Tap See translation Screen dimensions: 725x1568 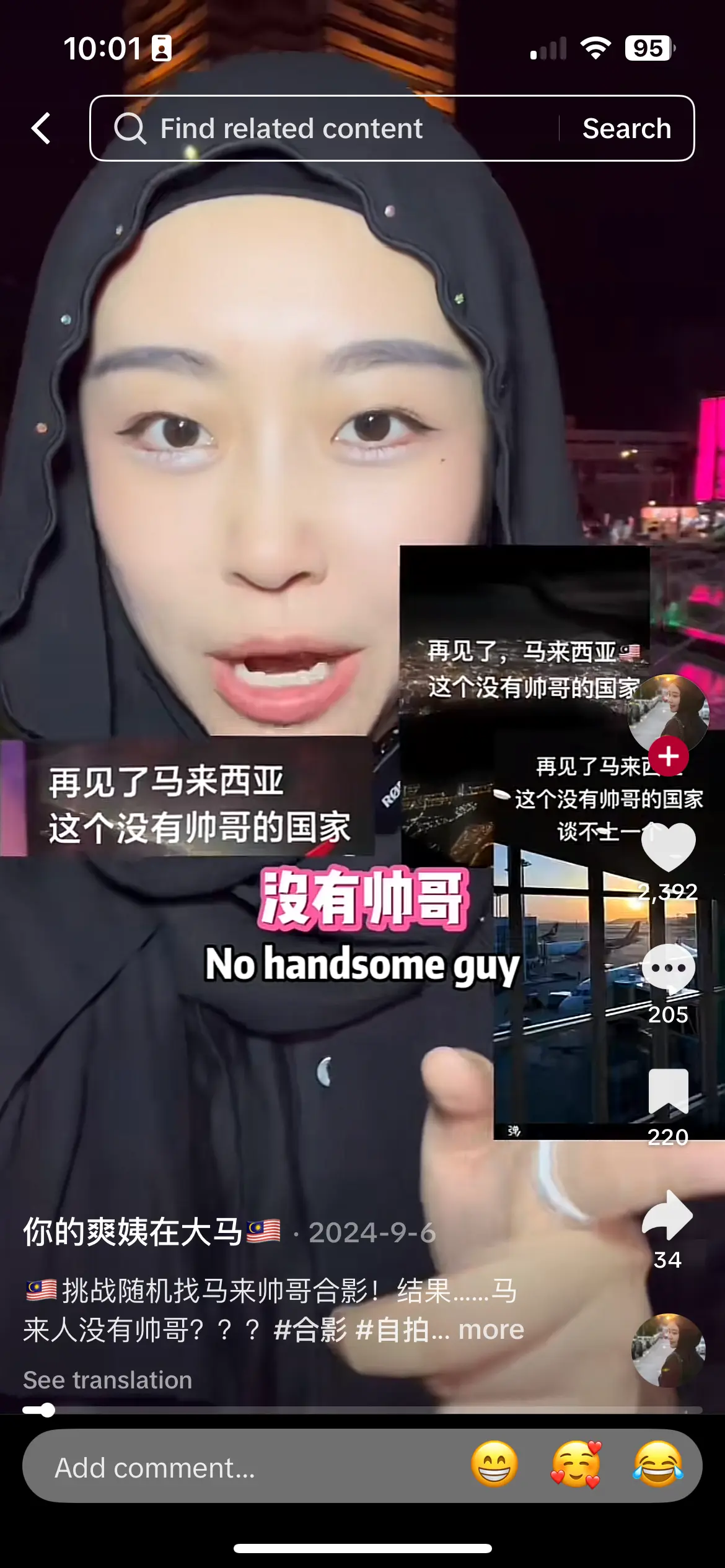point(107,1380)
